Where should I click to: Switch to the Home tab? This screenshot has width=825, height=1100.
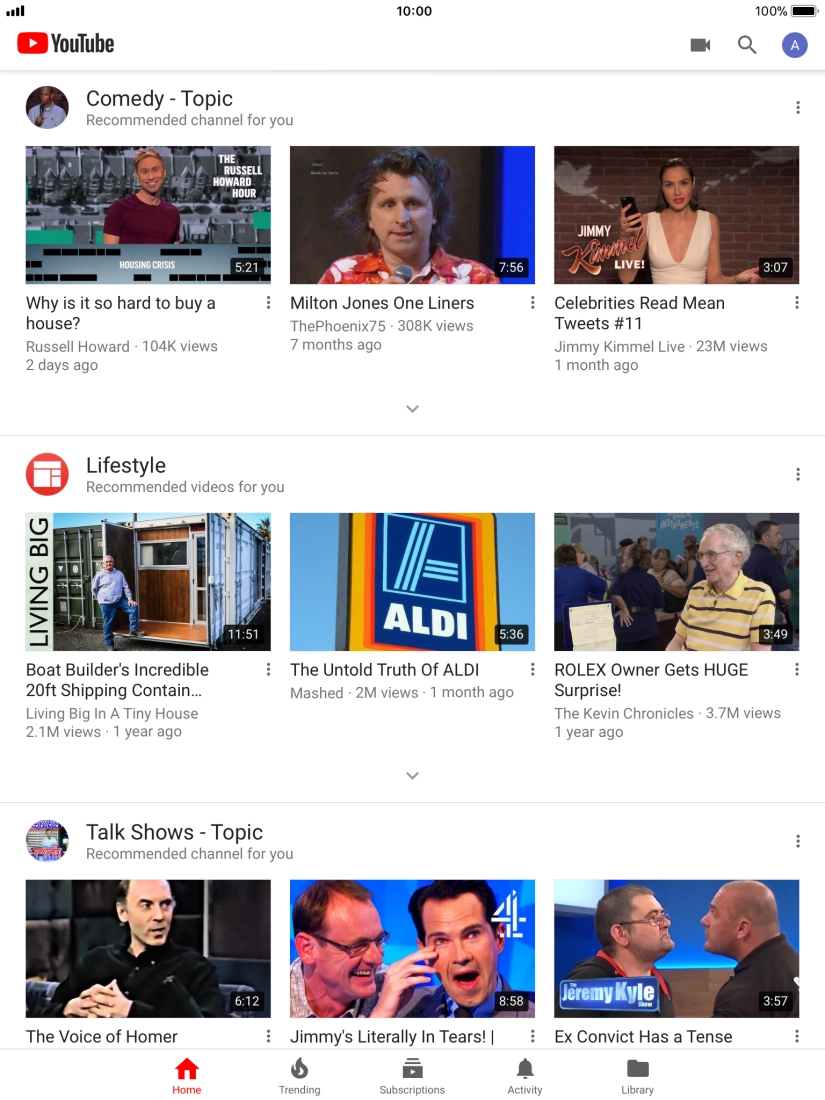(x=187, y=1075)
